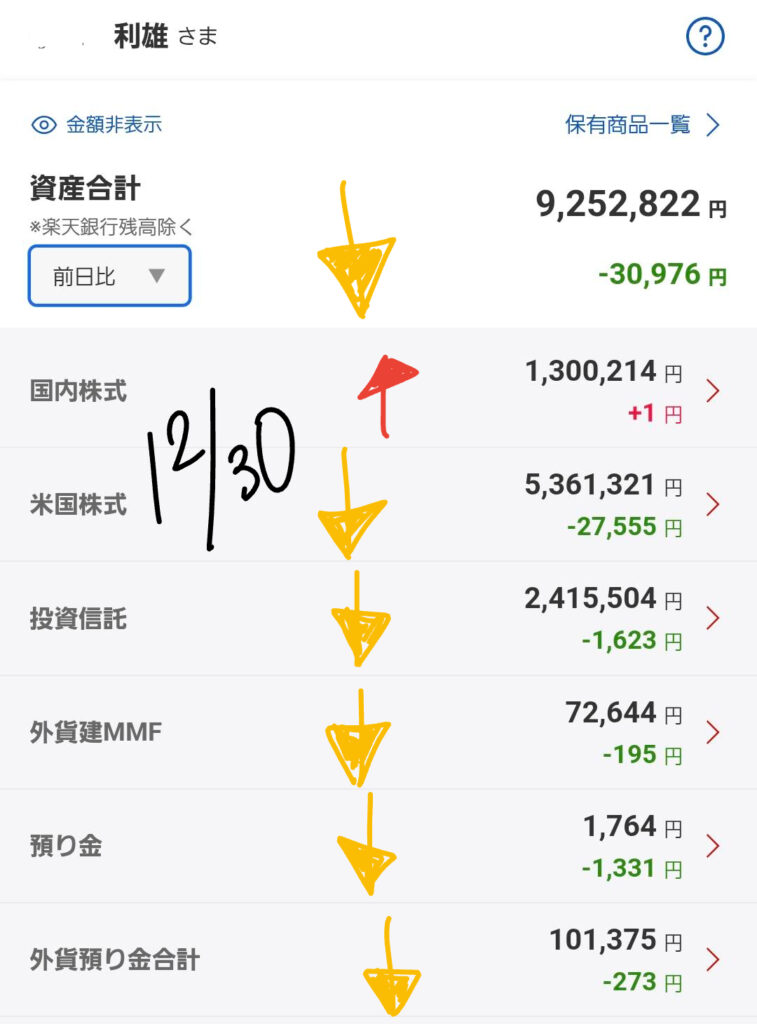Open the help question mark icon

coord(705,38)
